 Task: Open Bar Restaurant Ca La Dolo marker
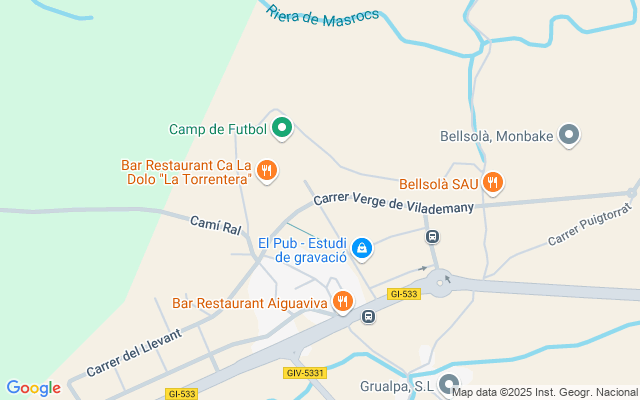coord(266,171)
